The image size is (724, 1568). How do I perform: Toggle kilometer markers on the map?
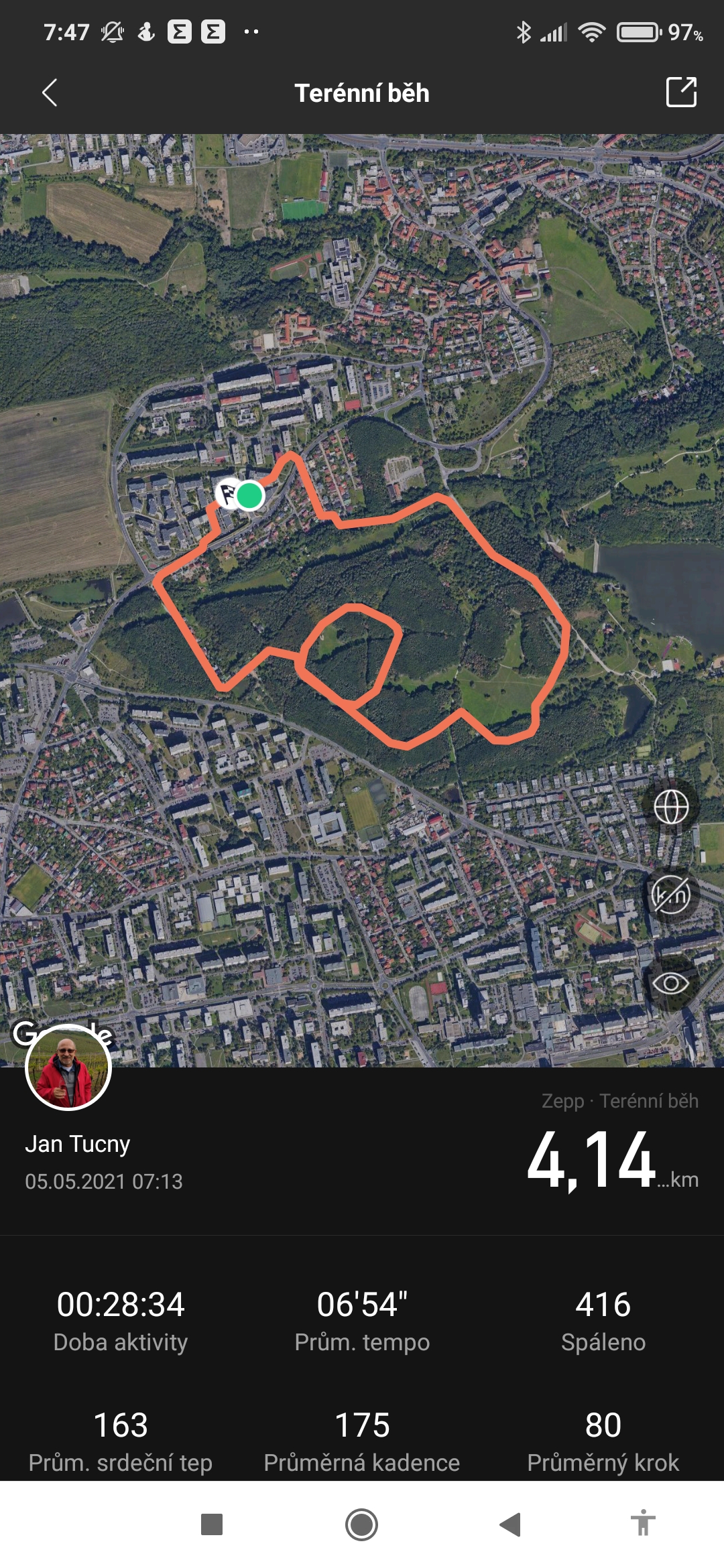click(x=671, y=895)
